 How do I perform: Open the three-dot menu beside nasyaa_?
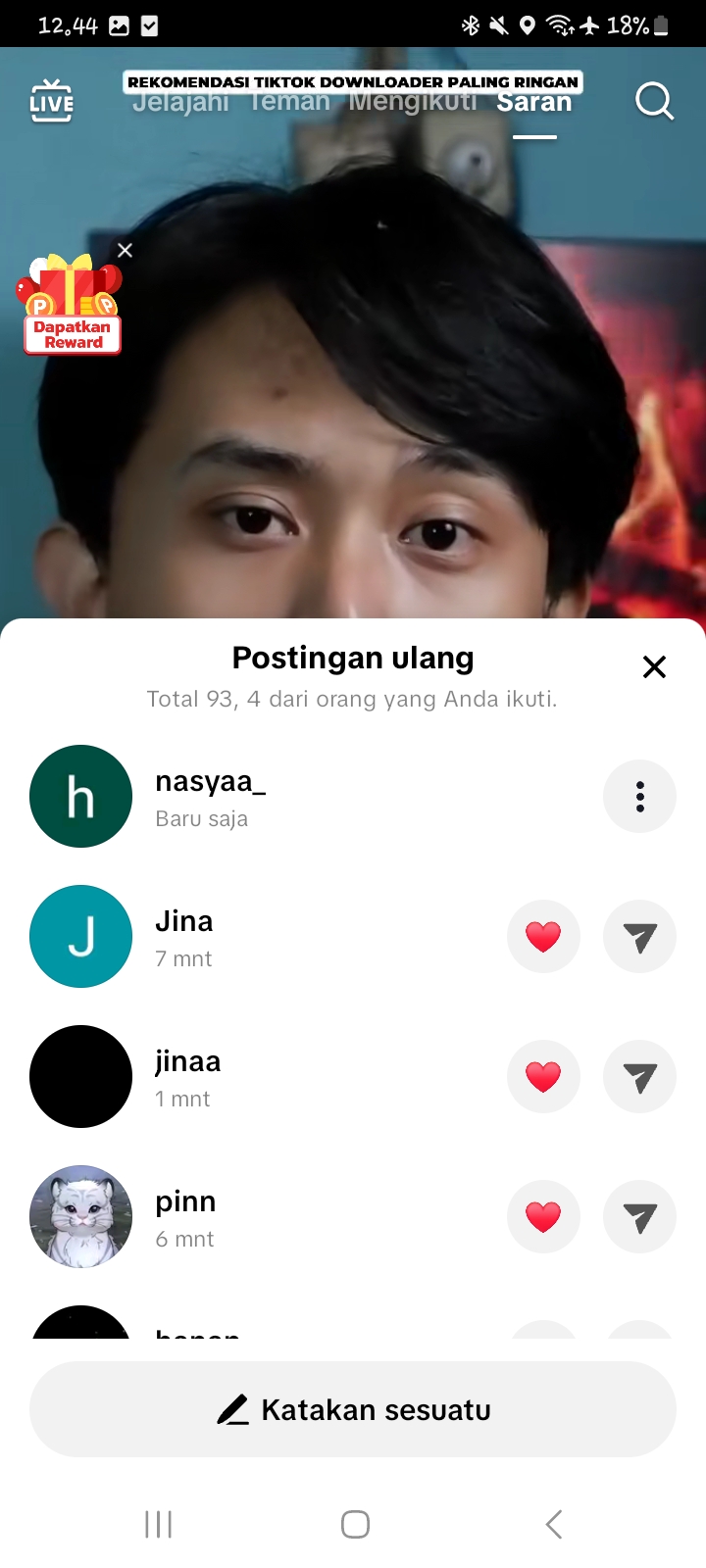(639, 797)
